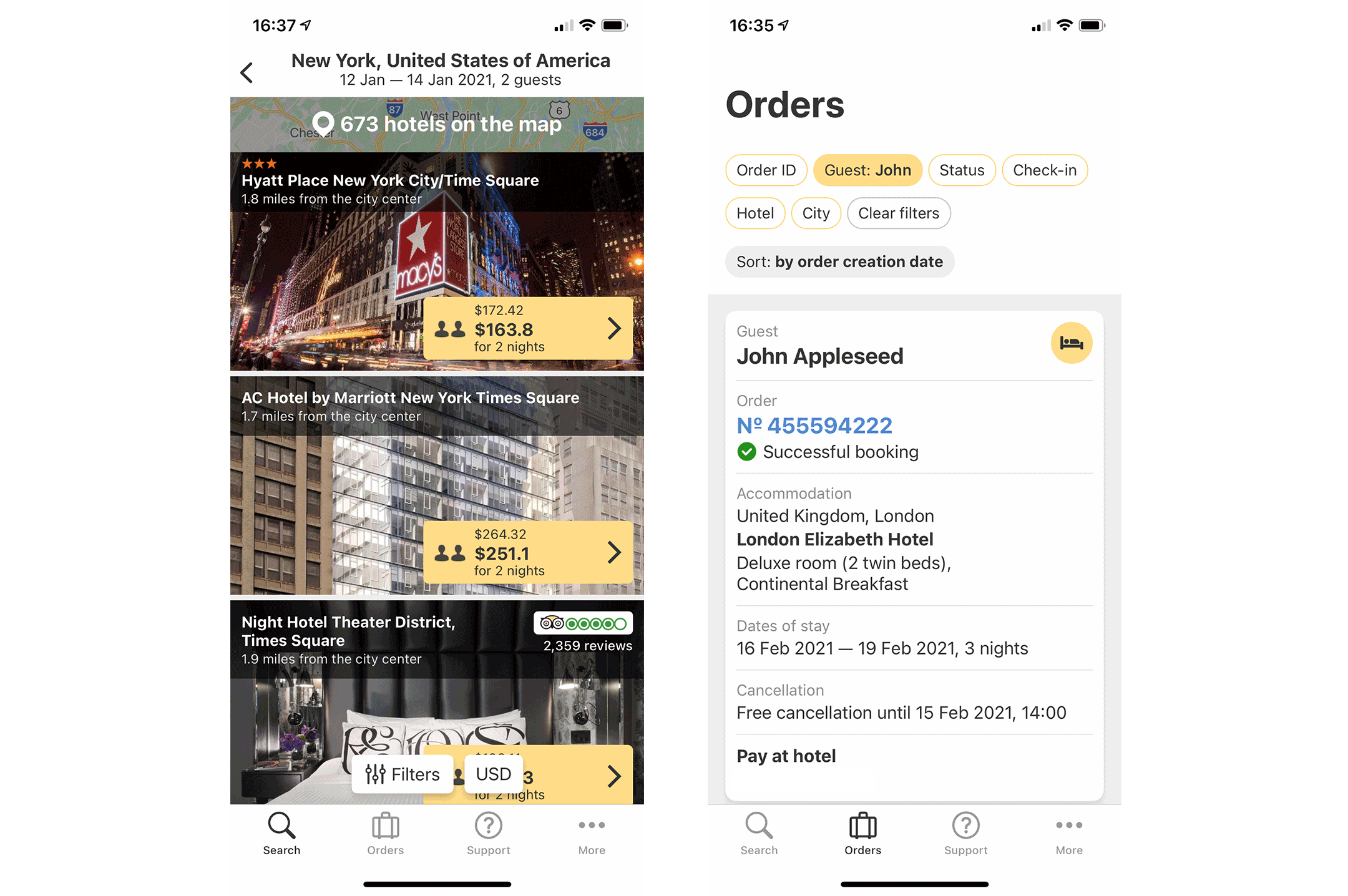Open Night Hotel Theater District listing

(x=348, y=631)
